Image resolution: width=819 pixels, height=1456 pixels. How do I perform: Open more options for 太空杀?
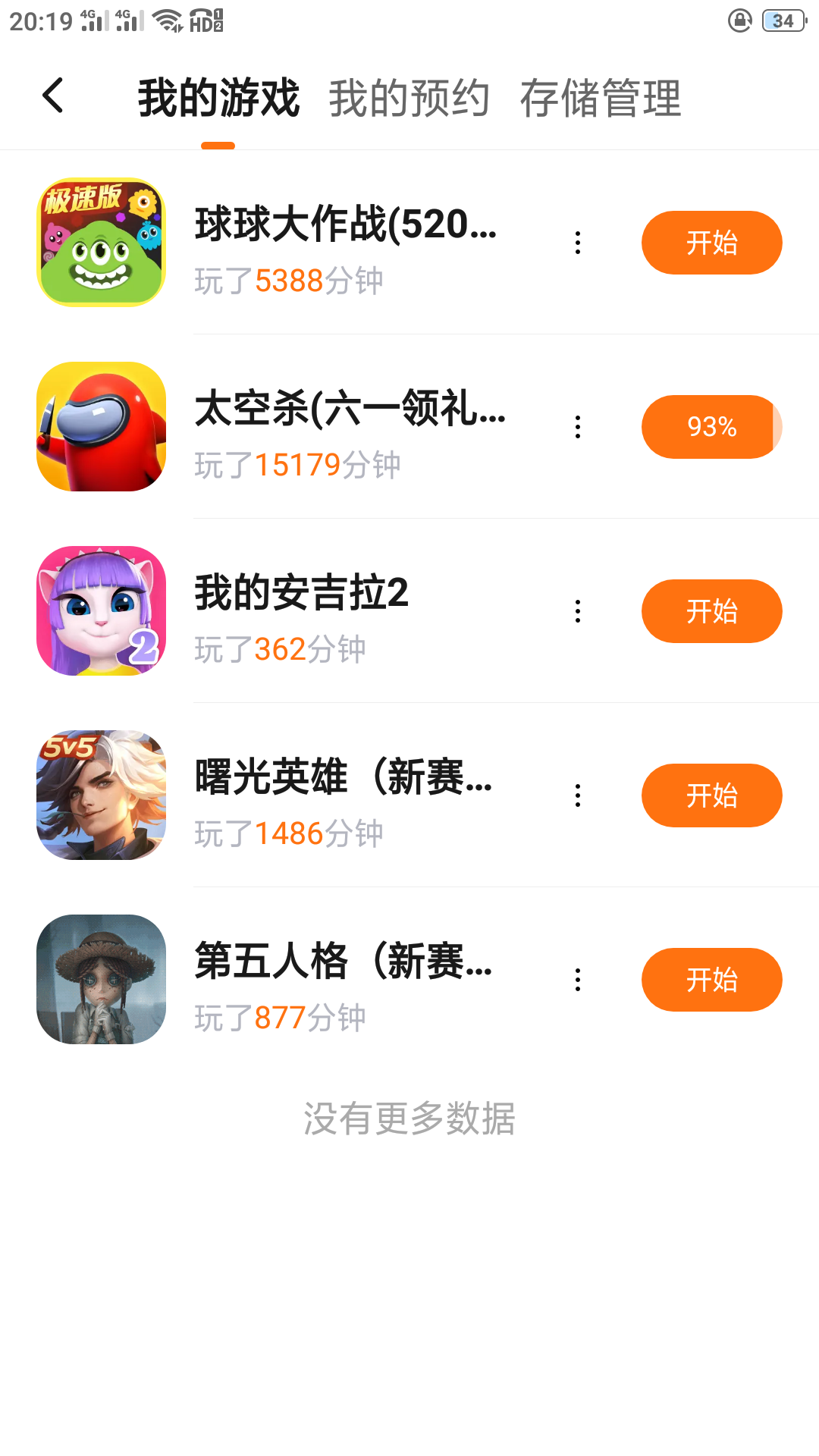tap(578, 427)
